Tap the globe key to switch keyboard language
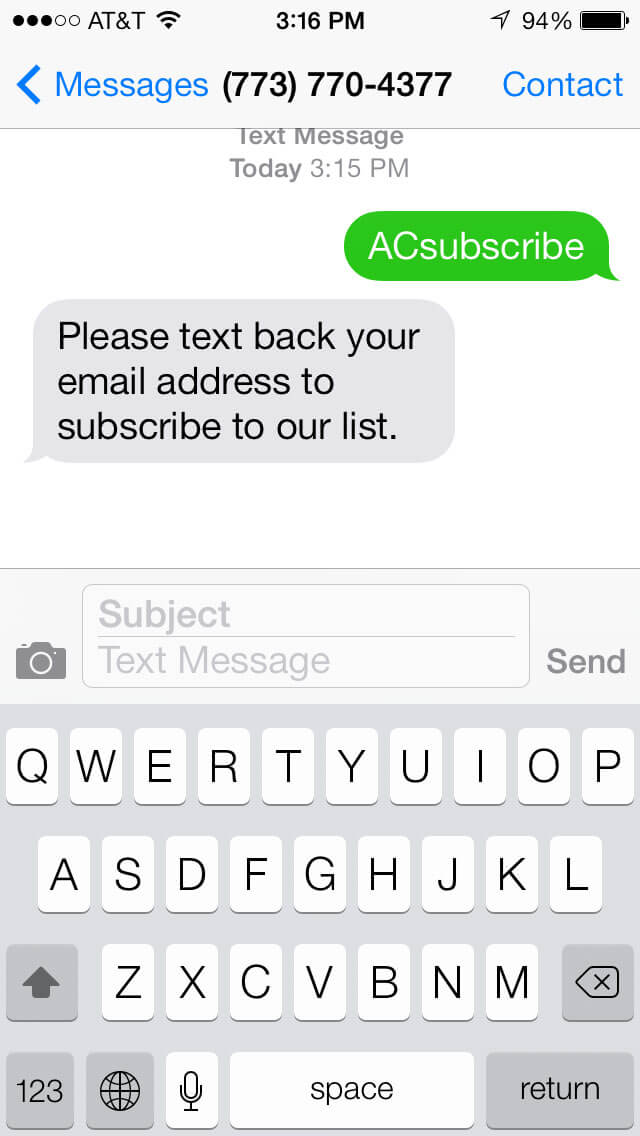640x1136 pixels. (x=120, y=1090)
